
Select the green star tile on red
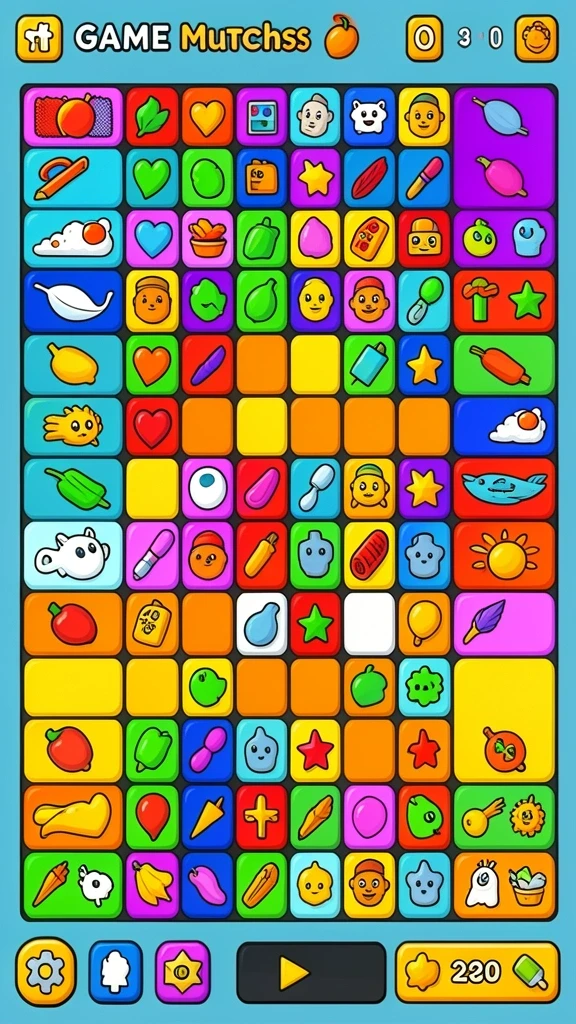tap(315, 624)
